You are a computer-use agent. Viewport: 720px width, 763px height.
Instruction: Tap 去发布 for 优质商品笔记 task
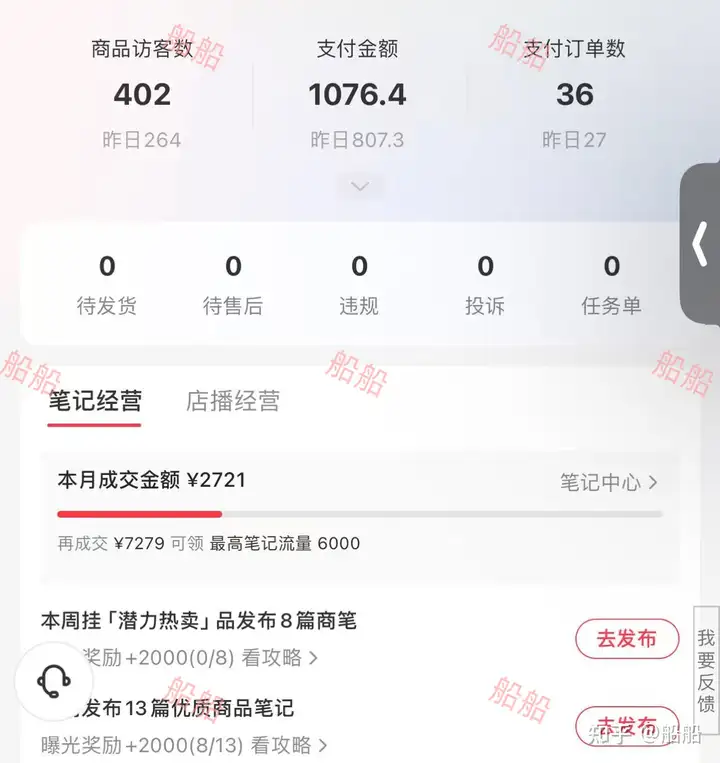[627, 725]
